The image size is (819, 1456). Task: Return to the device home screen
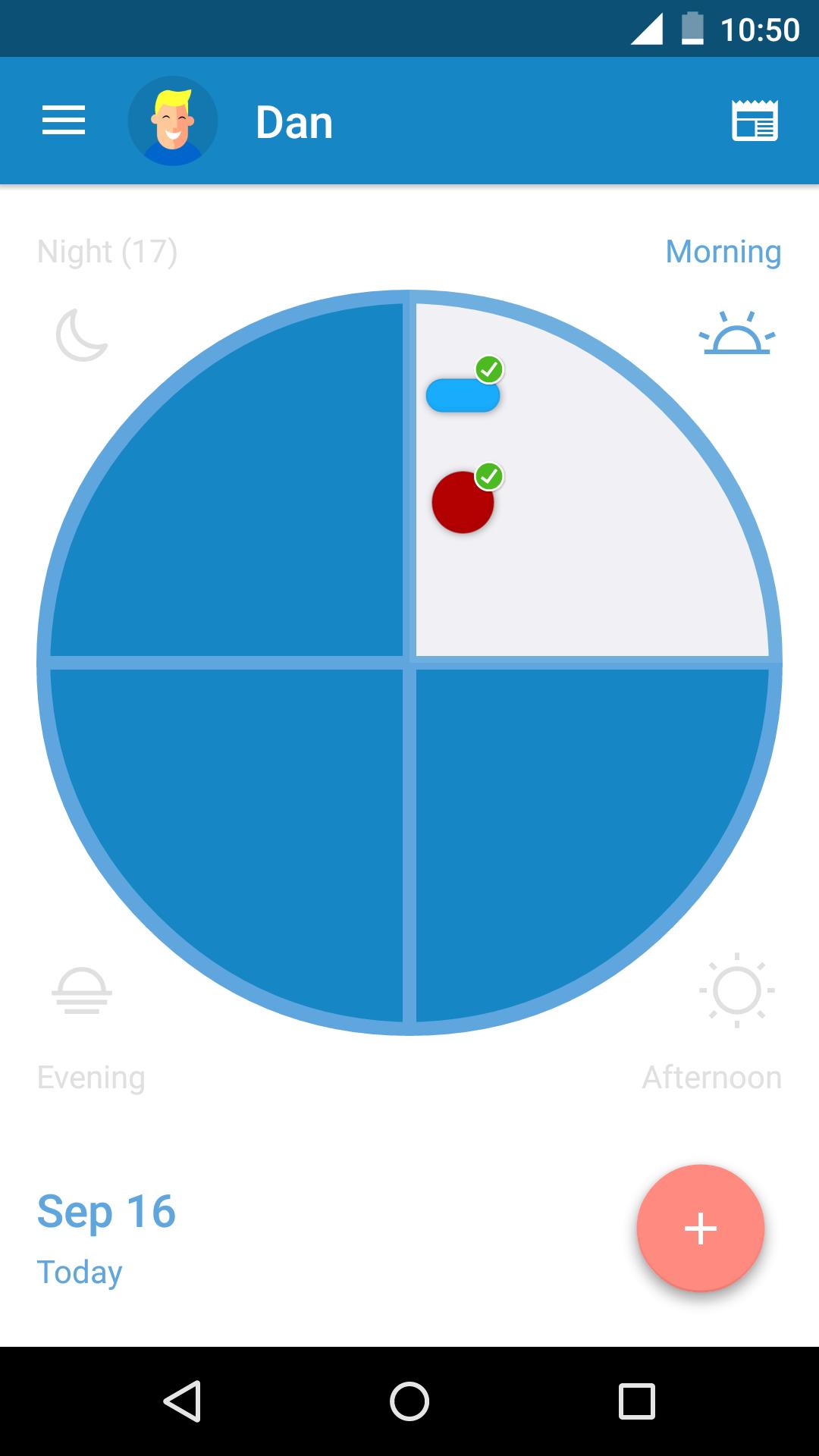coord(409,1401)
